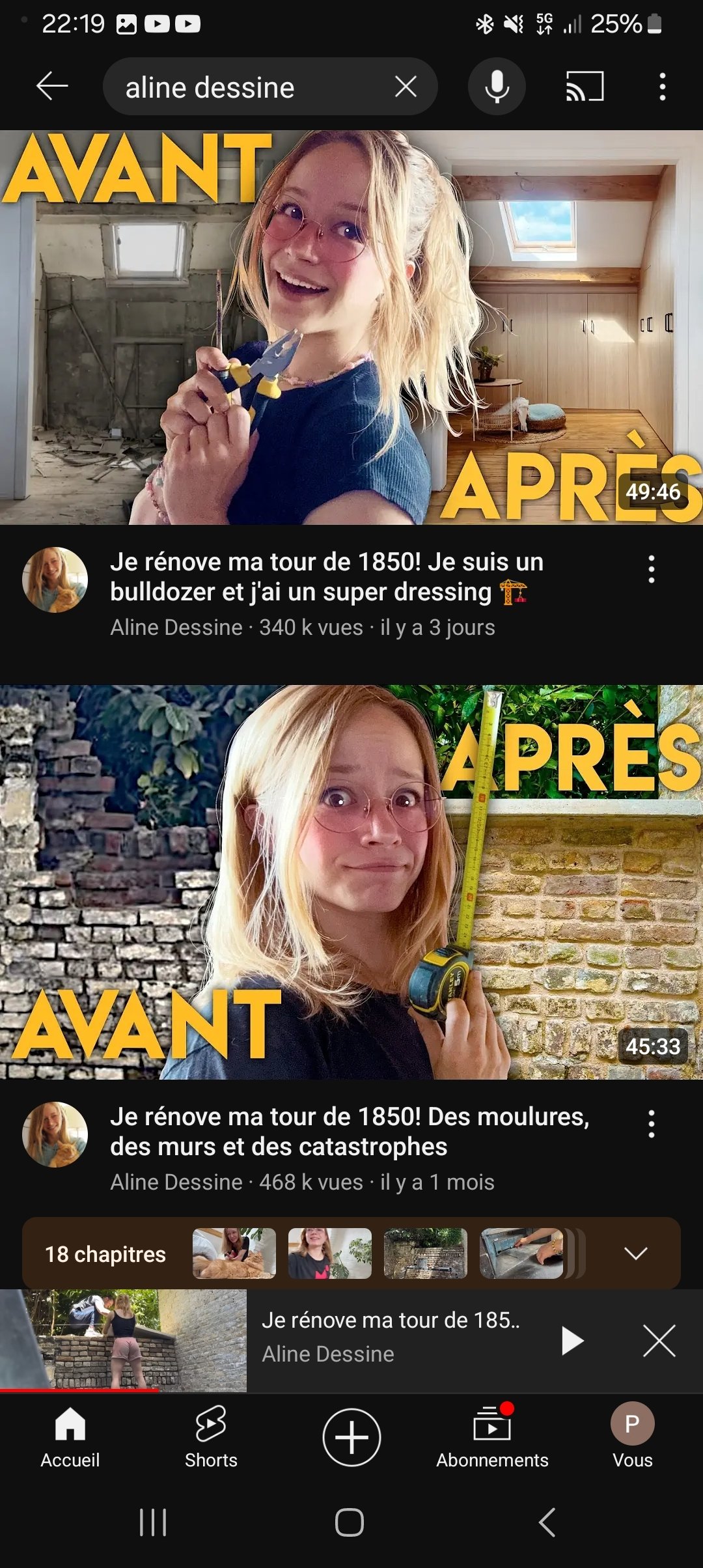Open options for the moulures et murs video
This screenshot has width=703, height=1568.
point(651,1124)
